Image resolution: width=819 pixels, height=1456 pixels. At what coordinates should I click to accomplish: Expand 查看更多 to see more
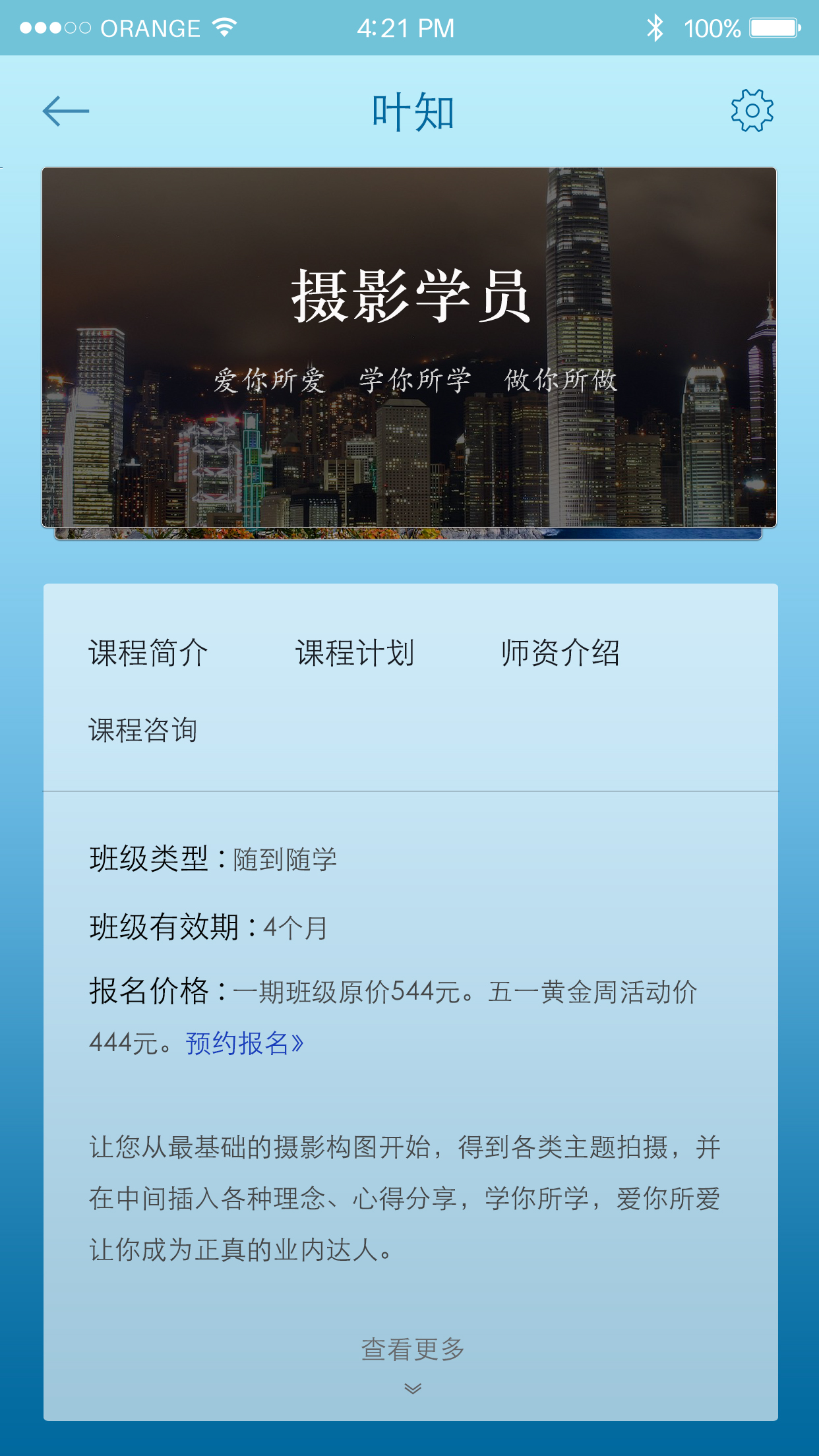pyautogui.click(x=413, y=1360)
